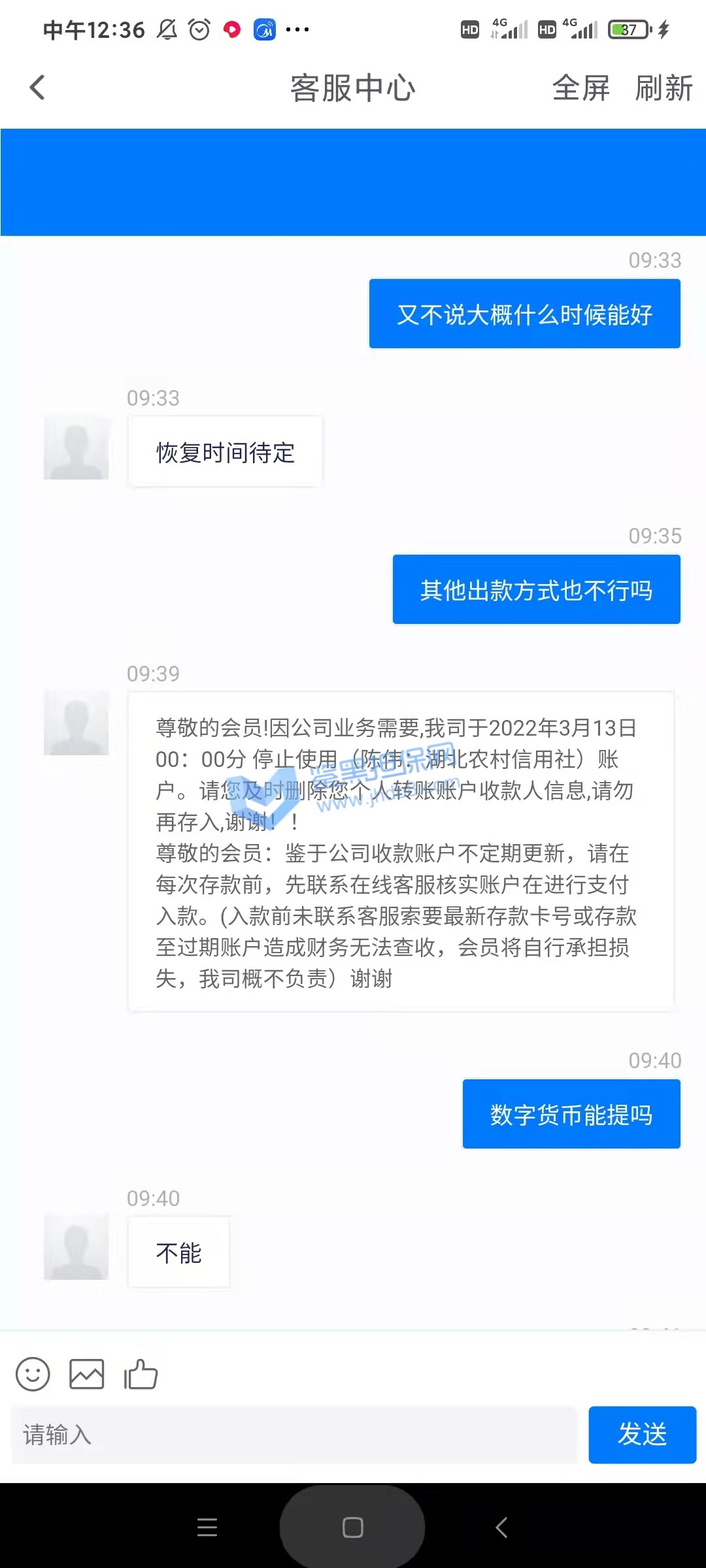Open recent apps from navigation bar
Screen dimensions: 706x1568
tap(207, 1527)
